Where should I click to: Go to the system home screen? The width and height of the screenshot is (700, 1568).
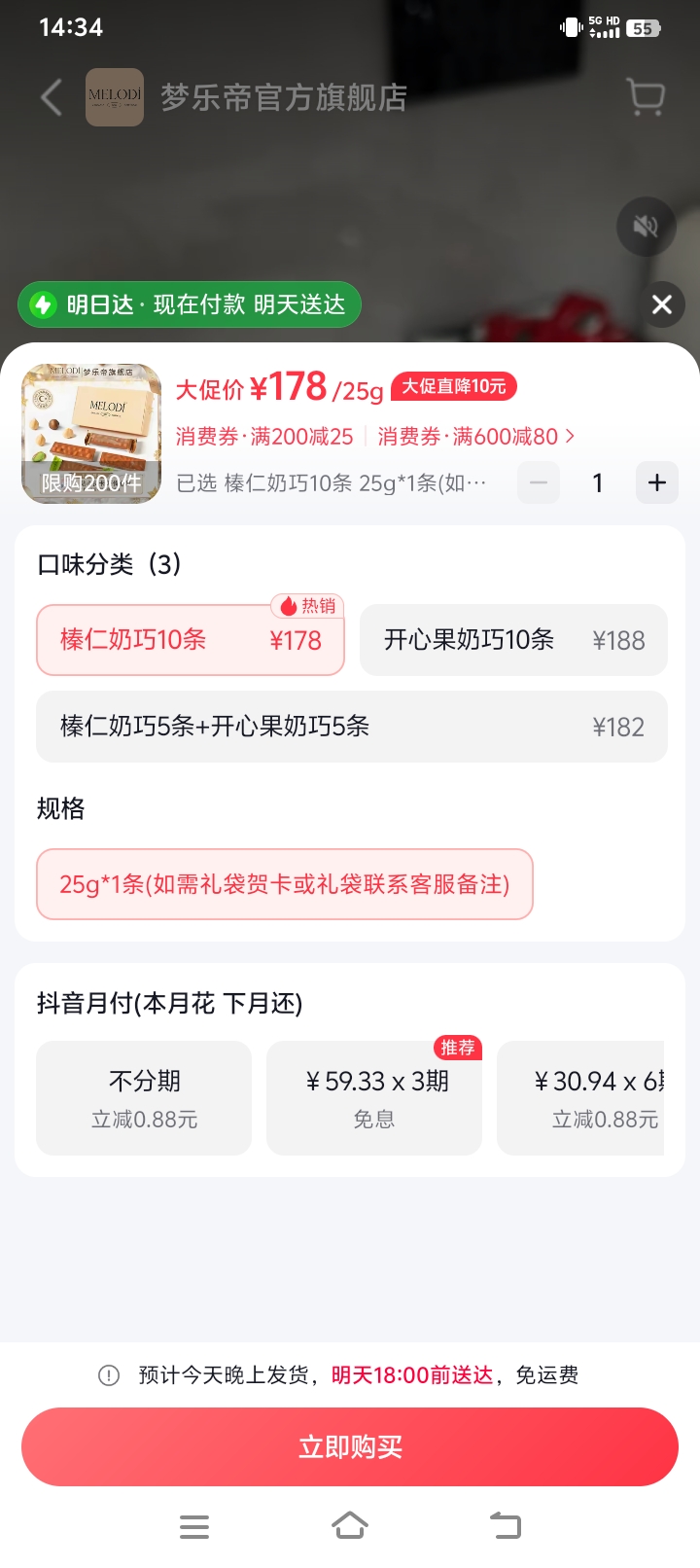[350, 1525]
